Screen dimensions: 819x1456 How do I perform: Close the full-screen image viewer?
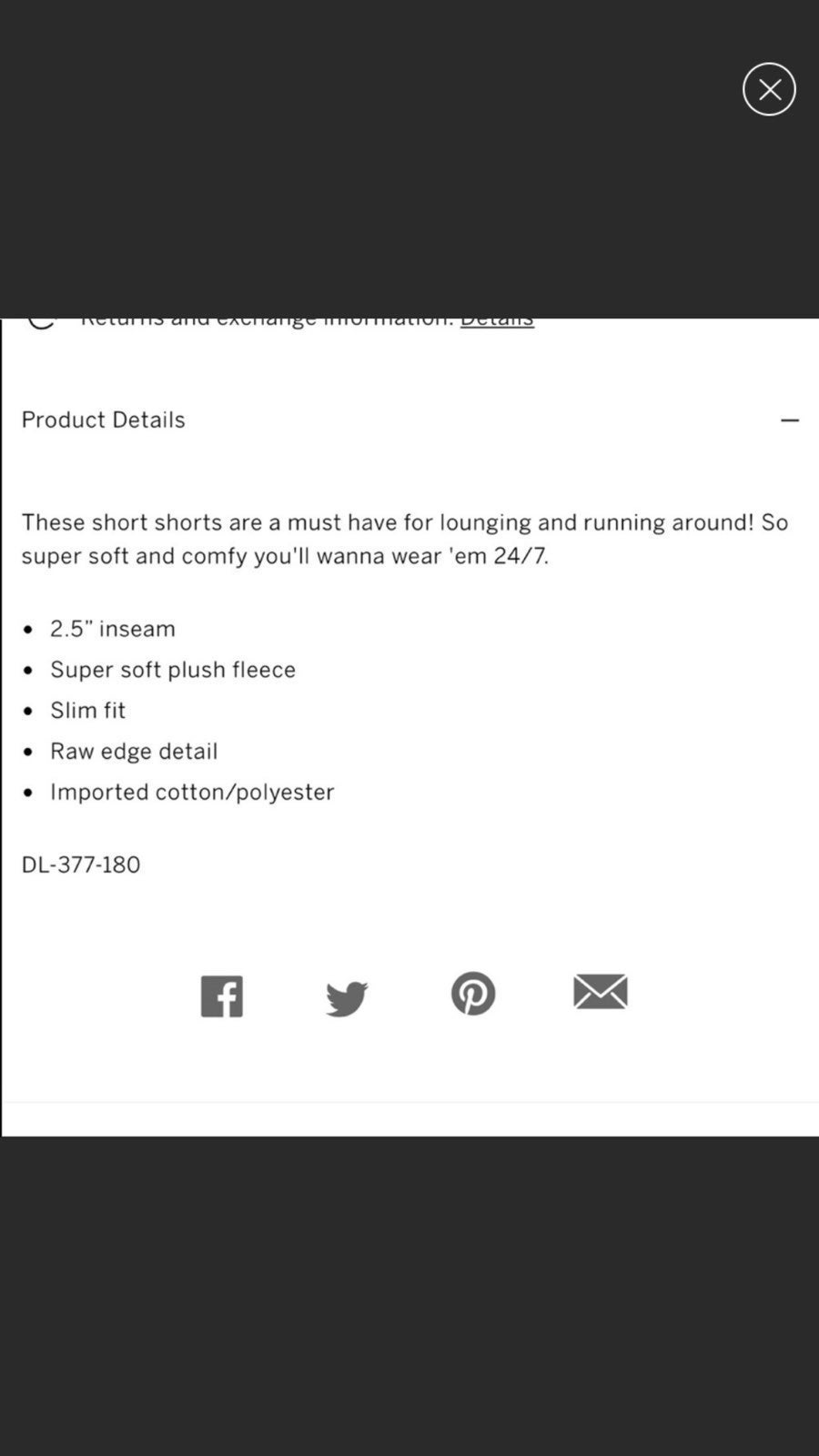pyautogui.click(x=769, y=89)
